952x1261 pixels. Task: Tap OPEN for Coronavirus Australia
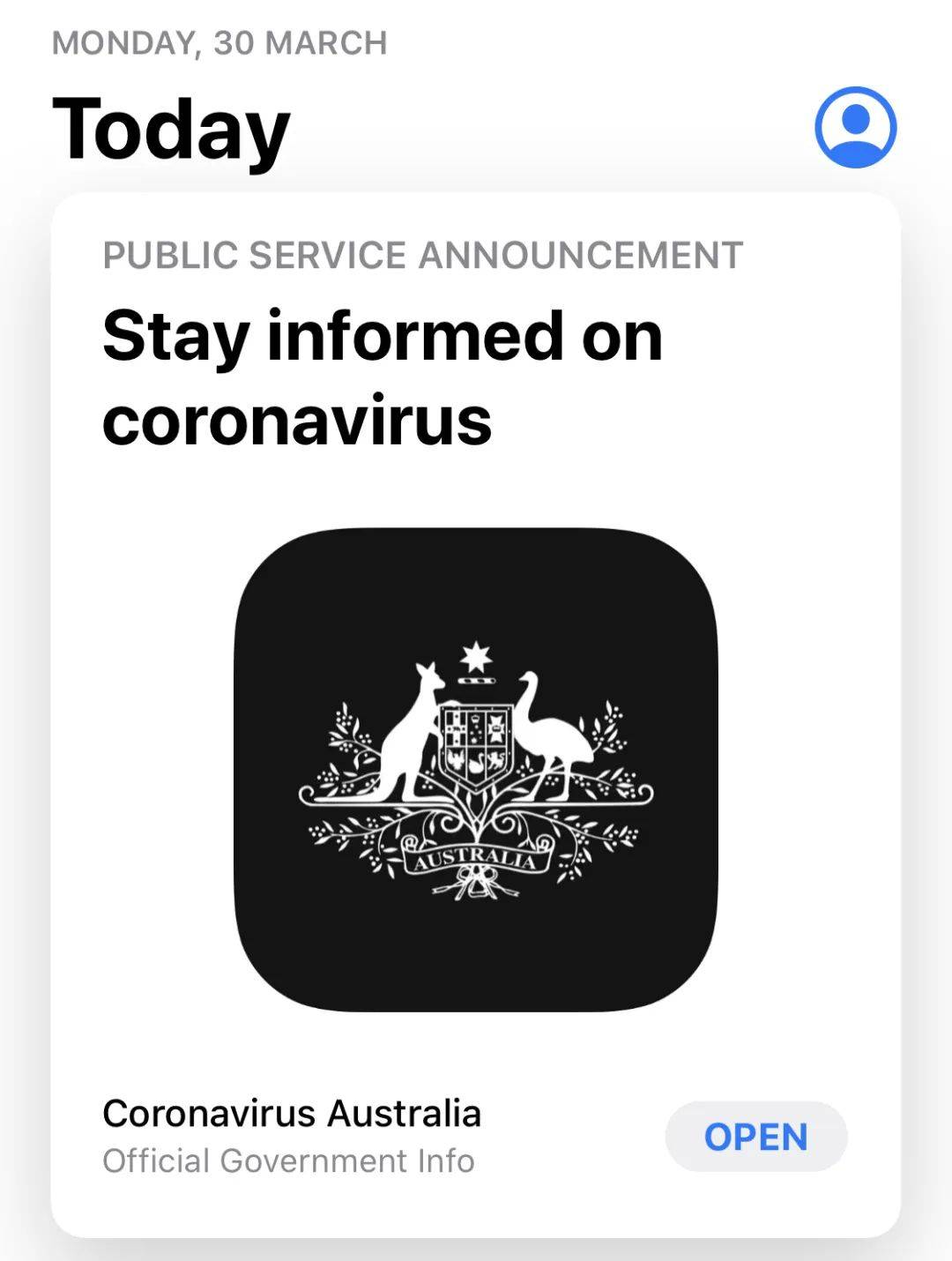pos(755,1137)
